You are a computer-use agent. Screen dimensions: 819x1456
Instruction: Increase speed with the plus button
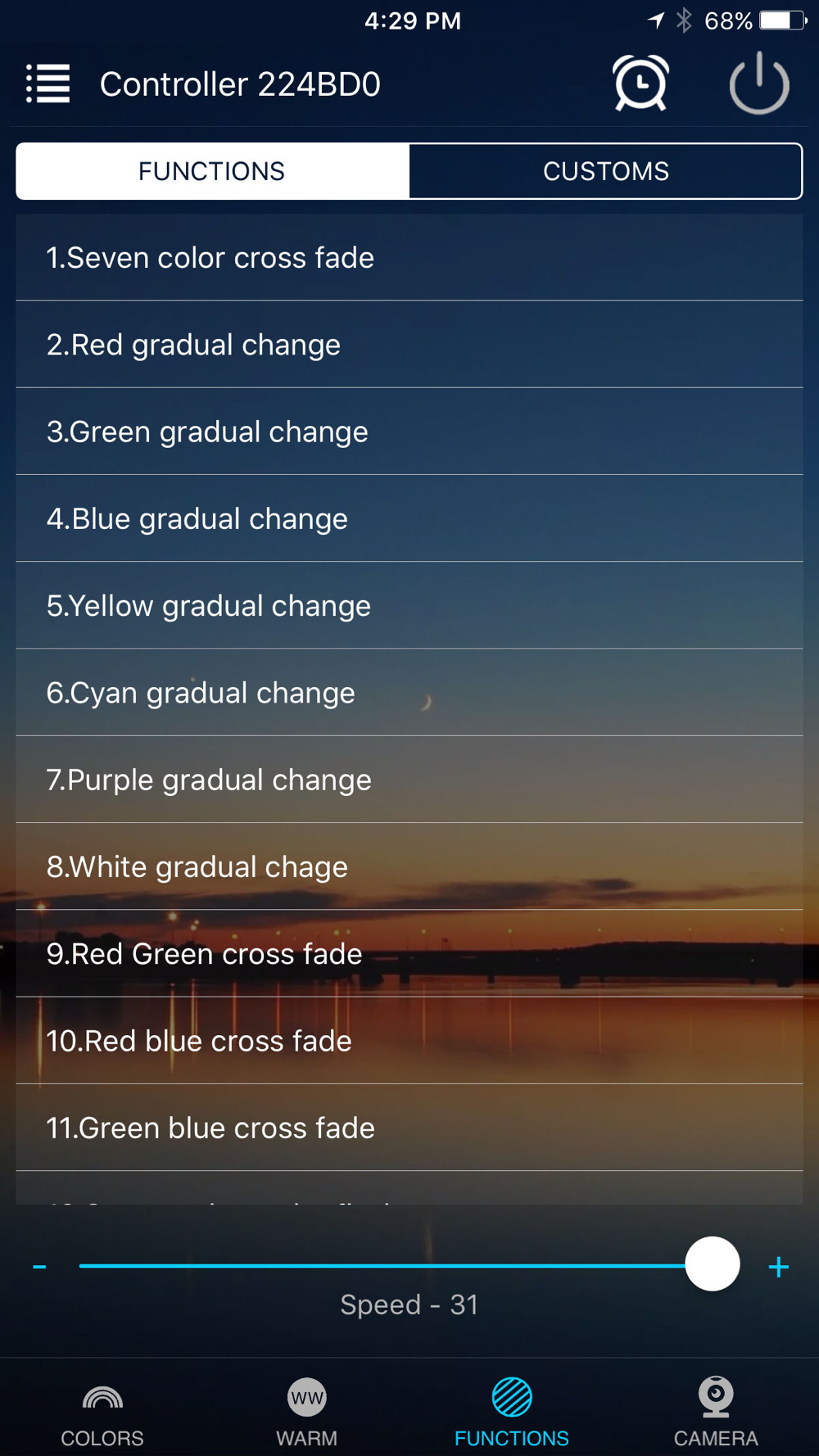pos(778,1267)
